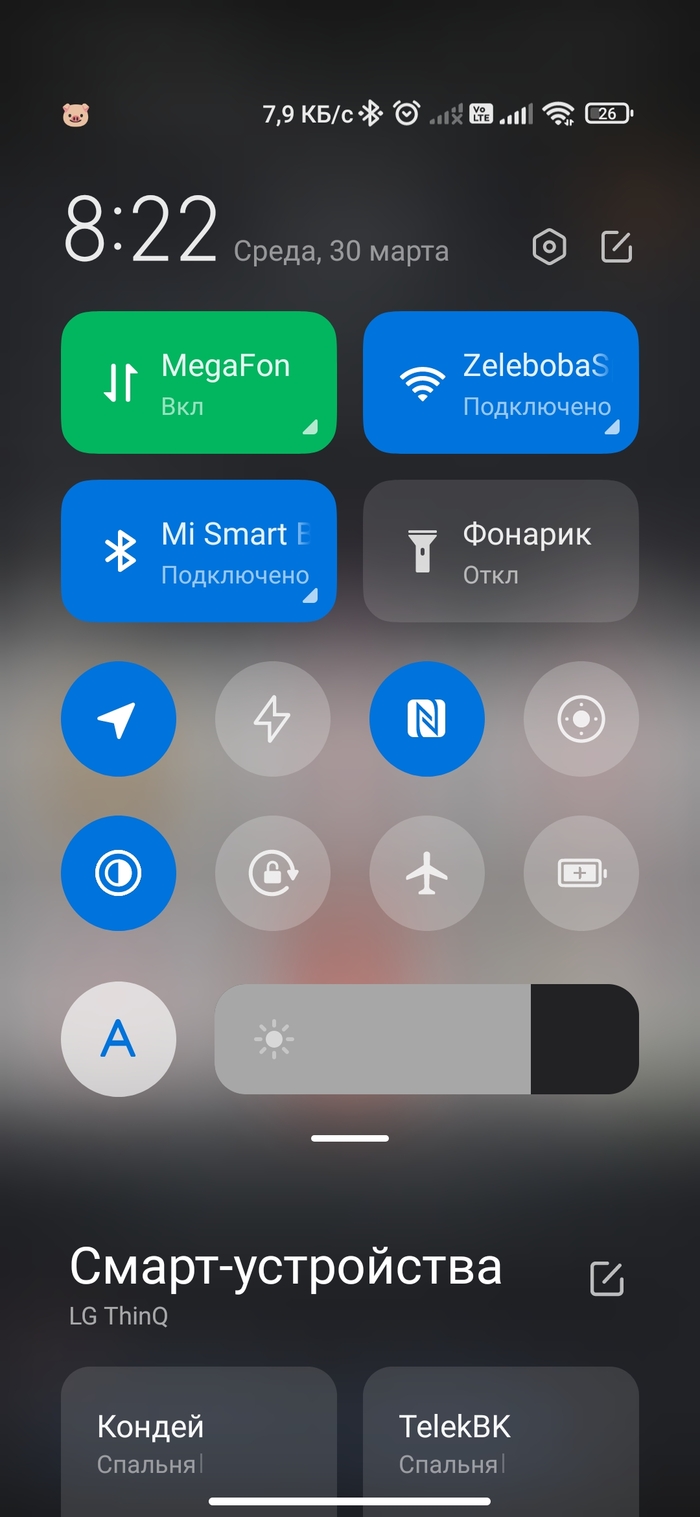
Task: Enable airplane mode
Action: coord(427,873)
